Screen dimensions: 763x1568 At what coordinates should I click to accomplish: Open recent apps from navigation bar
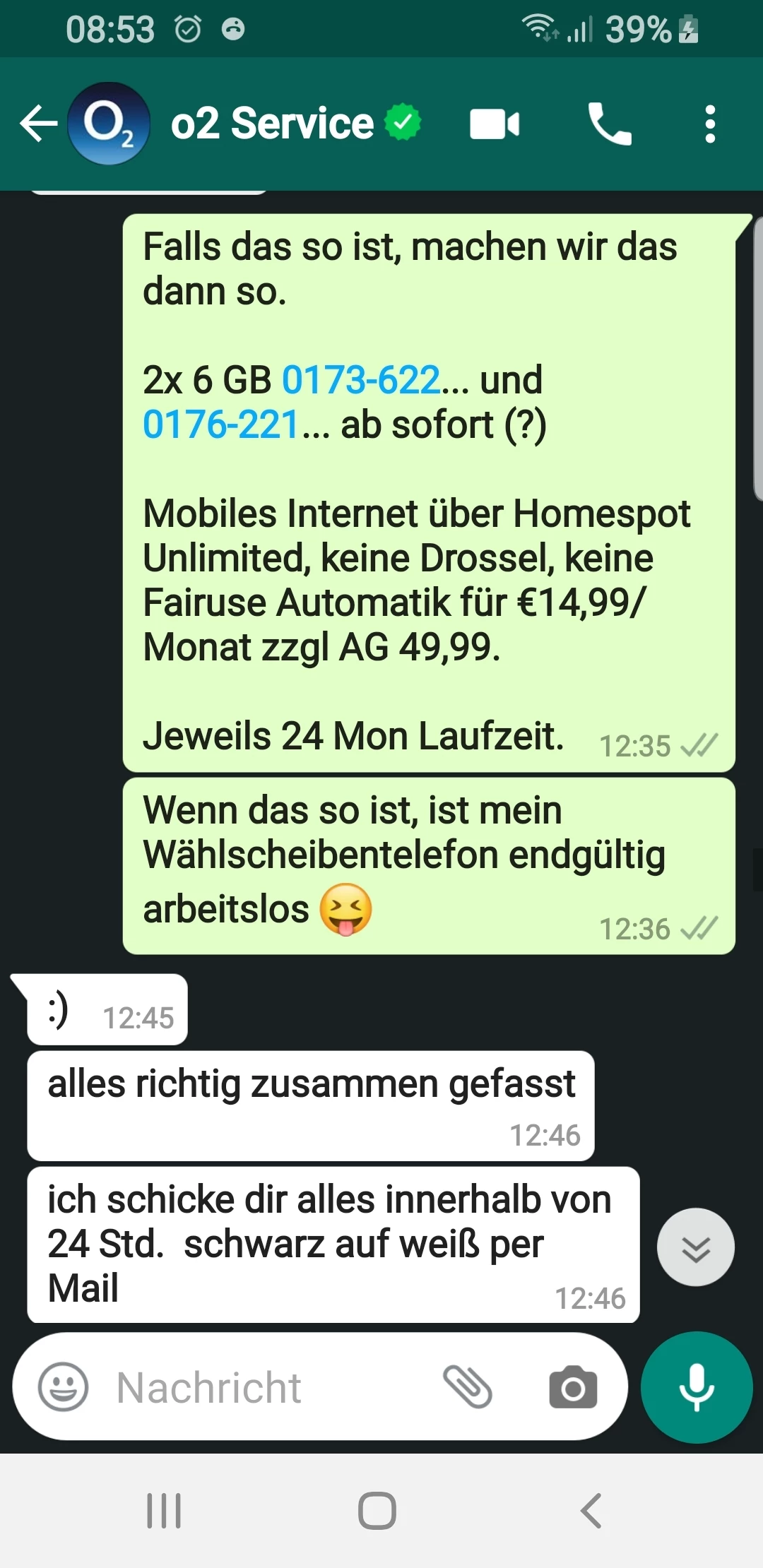[x=164, y=1511]
